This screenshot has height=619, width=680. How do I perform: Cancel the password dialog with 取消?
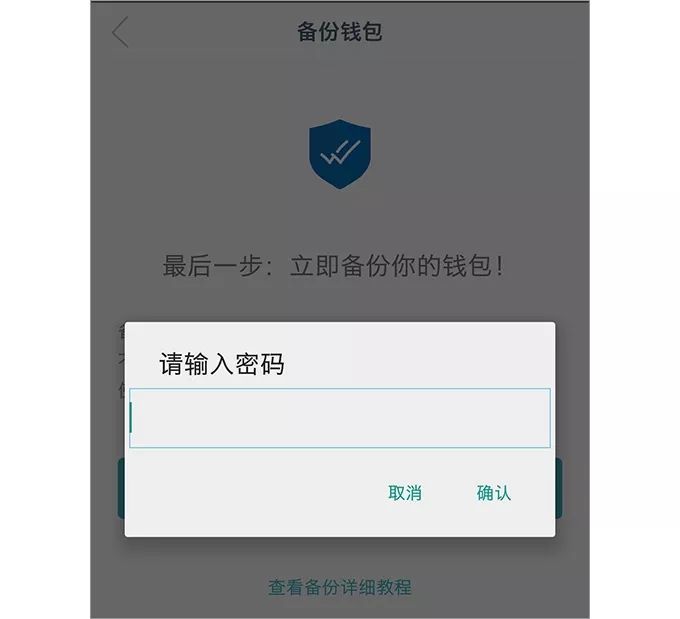click(x=405, y=493)
